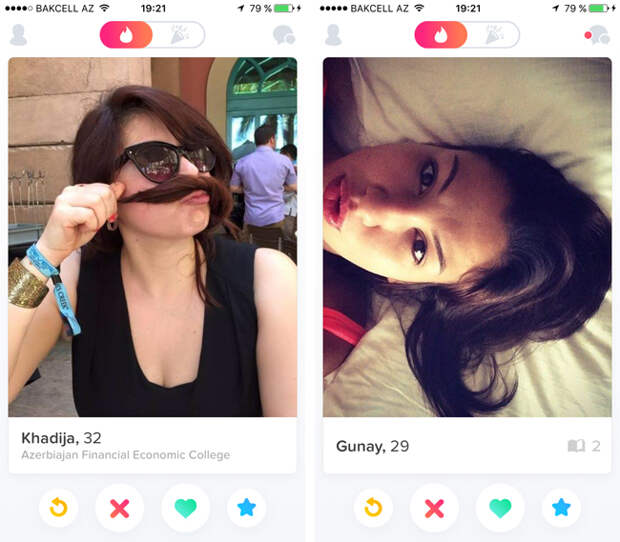The width and height of the screenshot is (620, 542).
Task: Reject Gunay using the red X
Action: 434,508
